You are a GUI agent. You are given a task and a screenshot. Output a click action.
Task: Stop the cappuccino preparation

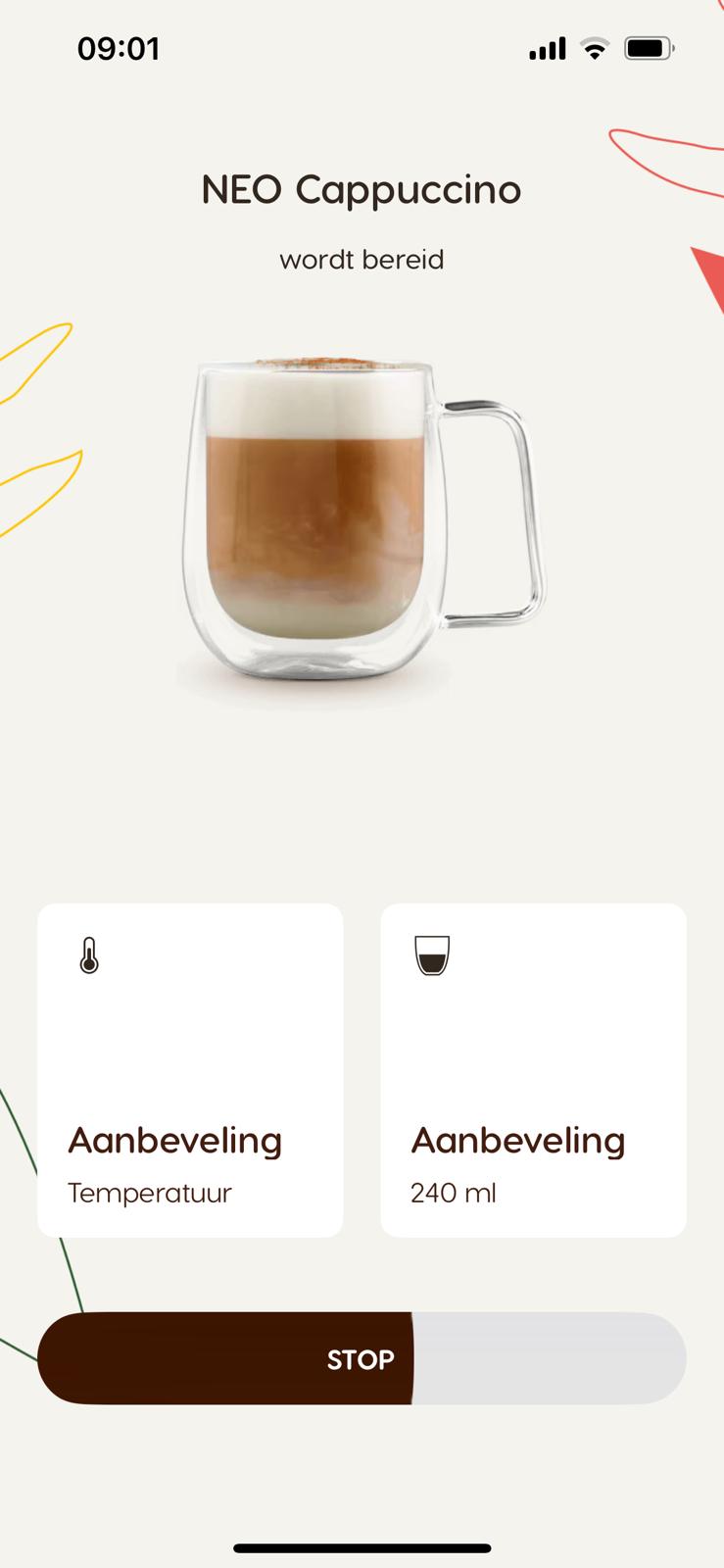[362, 1358]
